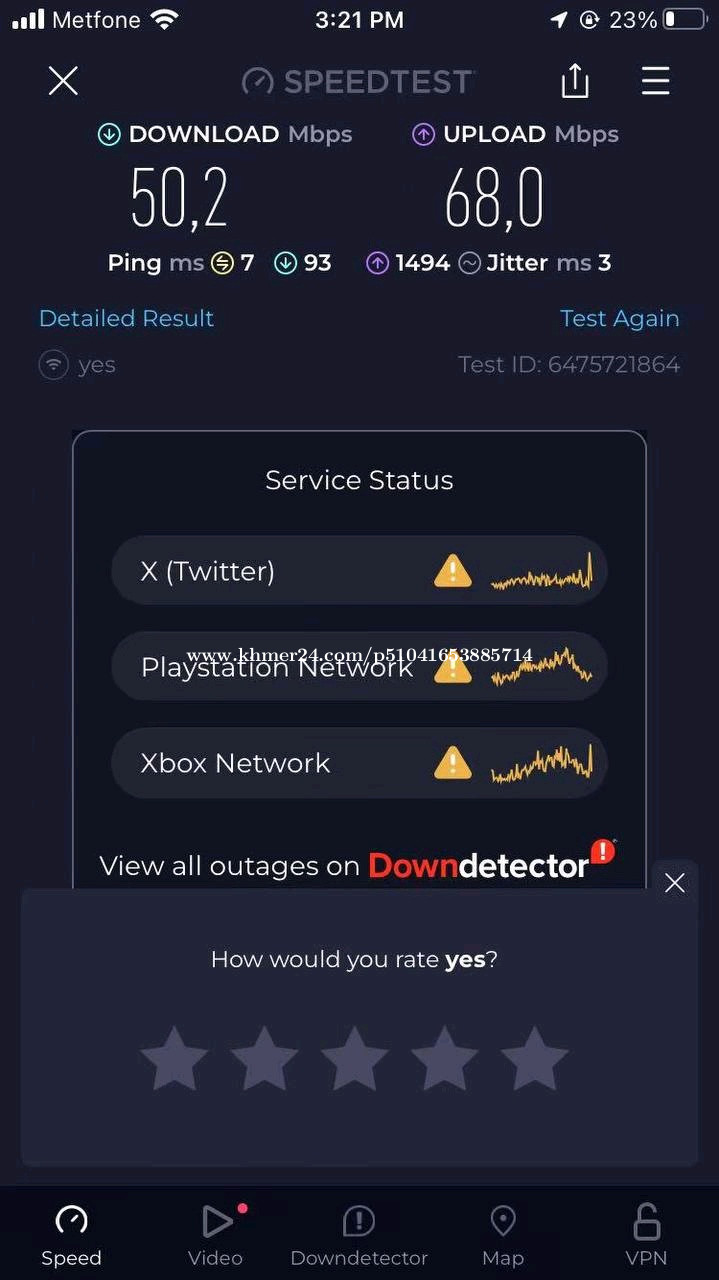Dismiss the rating prompt
The height and width of the screenshot is (1280, 719).
675,883
